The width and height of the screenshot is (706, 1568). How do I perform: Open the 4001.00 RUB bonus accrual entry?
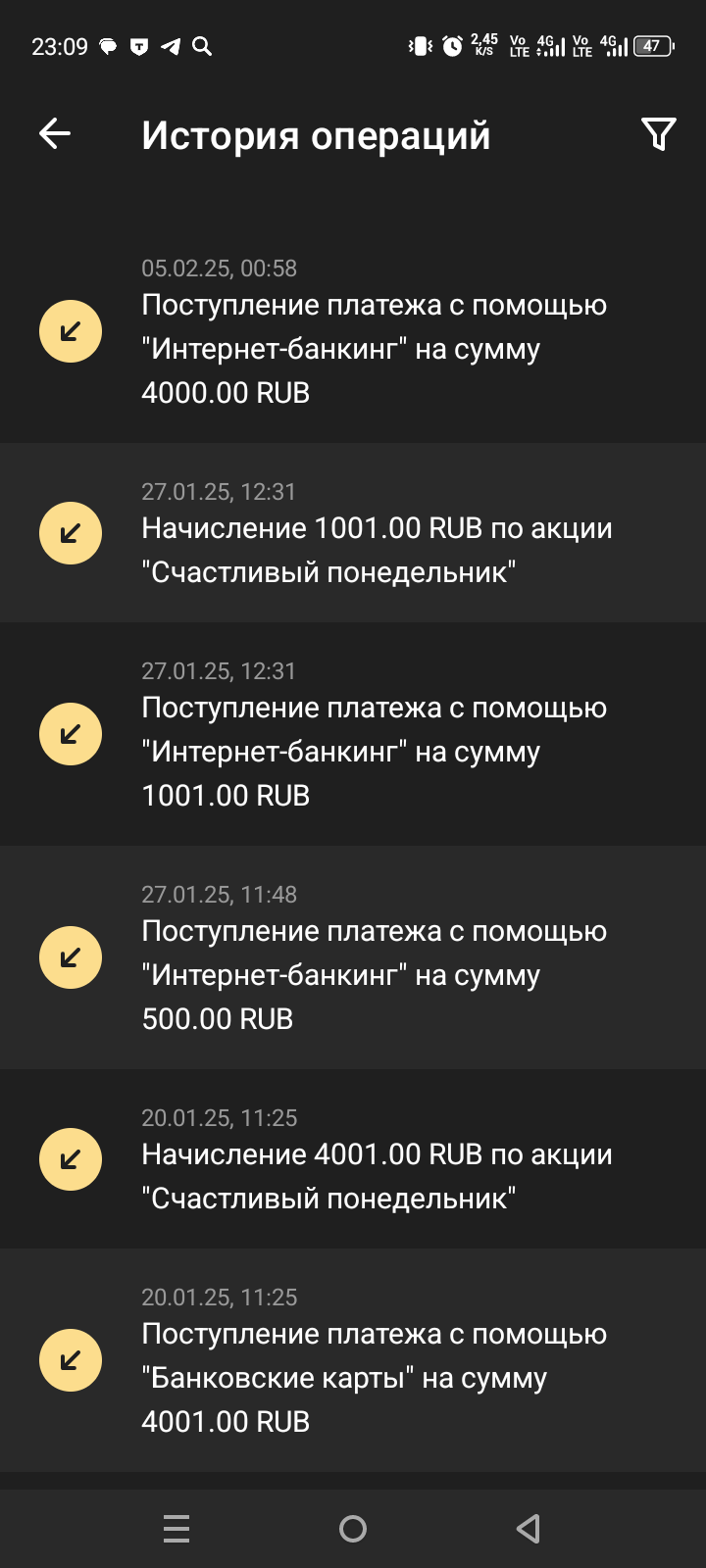point(373,1160)
